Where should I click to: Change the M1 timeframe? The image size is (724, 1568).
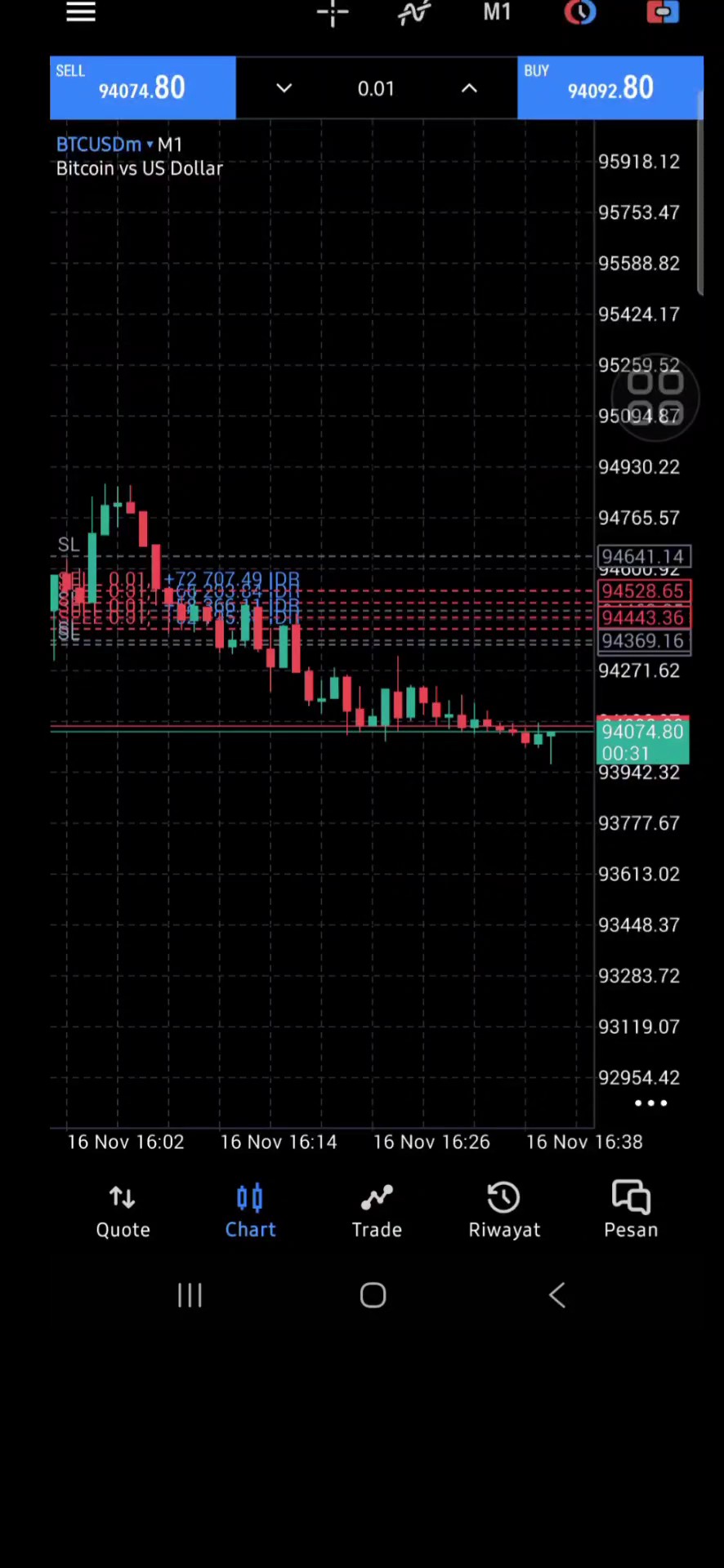(497, 11)
